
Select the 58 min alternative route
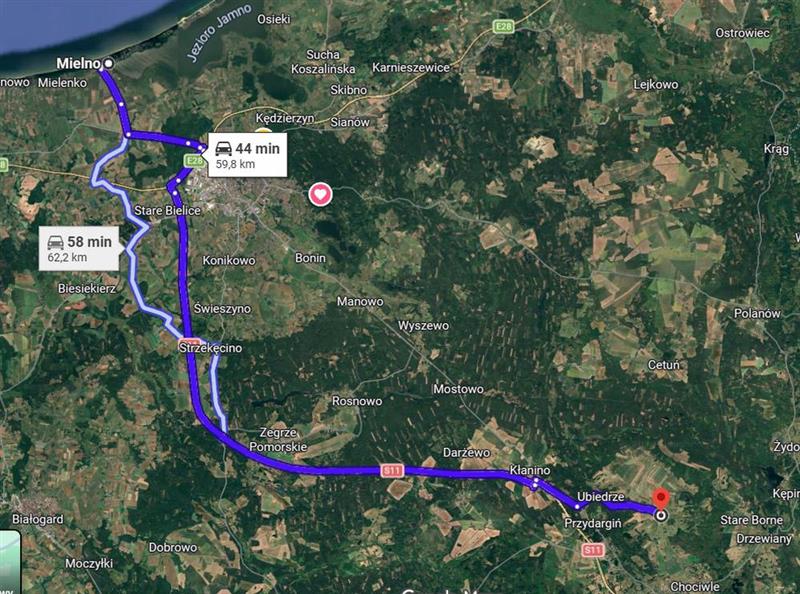(x=80, y=247)
